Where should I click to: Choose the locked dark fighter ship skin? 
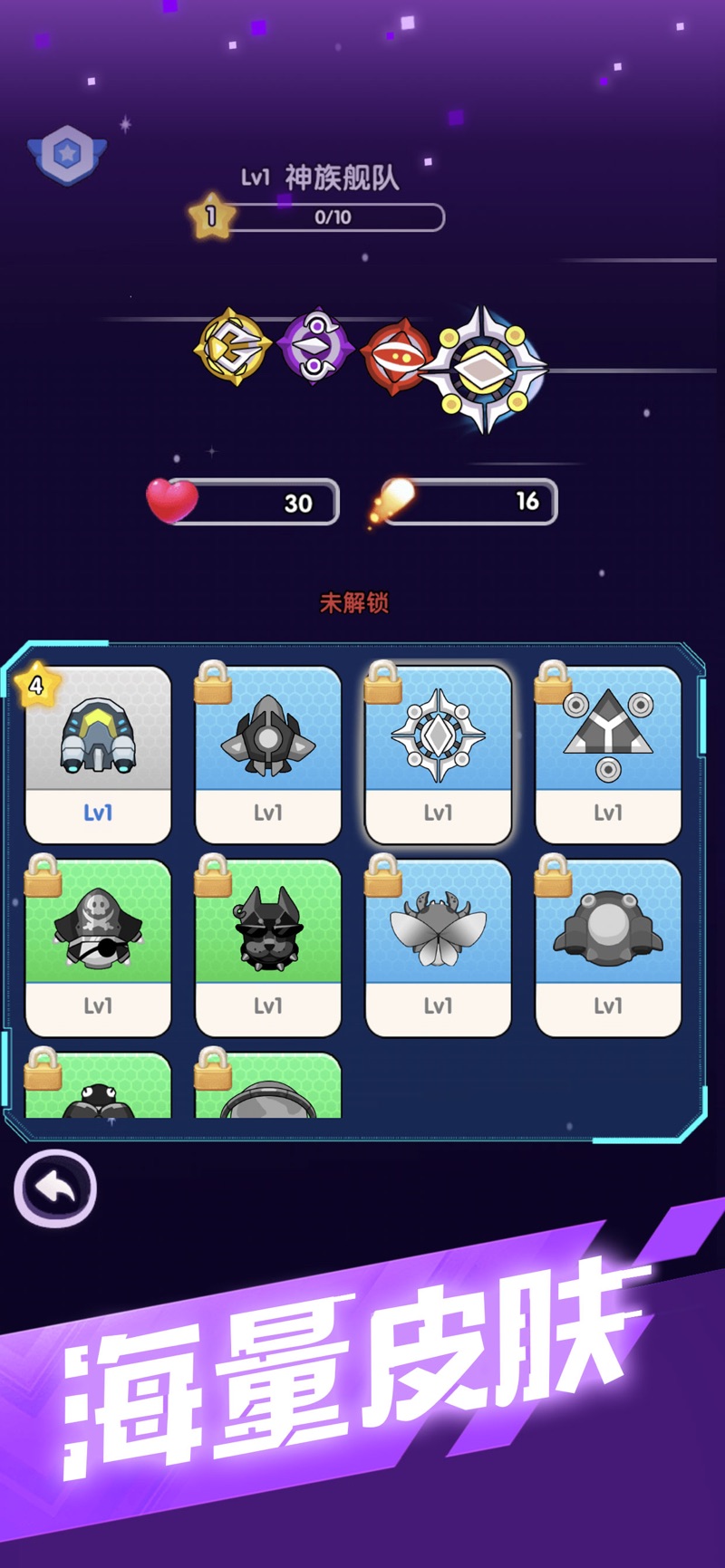click(x=268, y=754)
